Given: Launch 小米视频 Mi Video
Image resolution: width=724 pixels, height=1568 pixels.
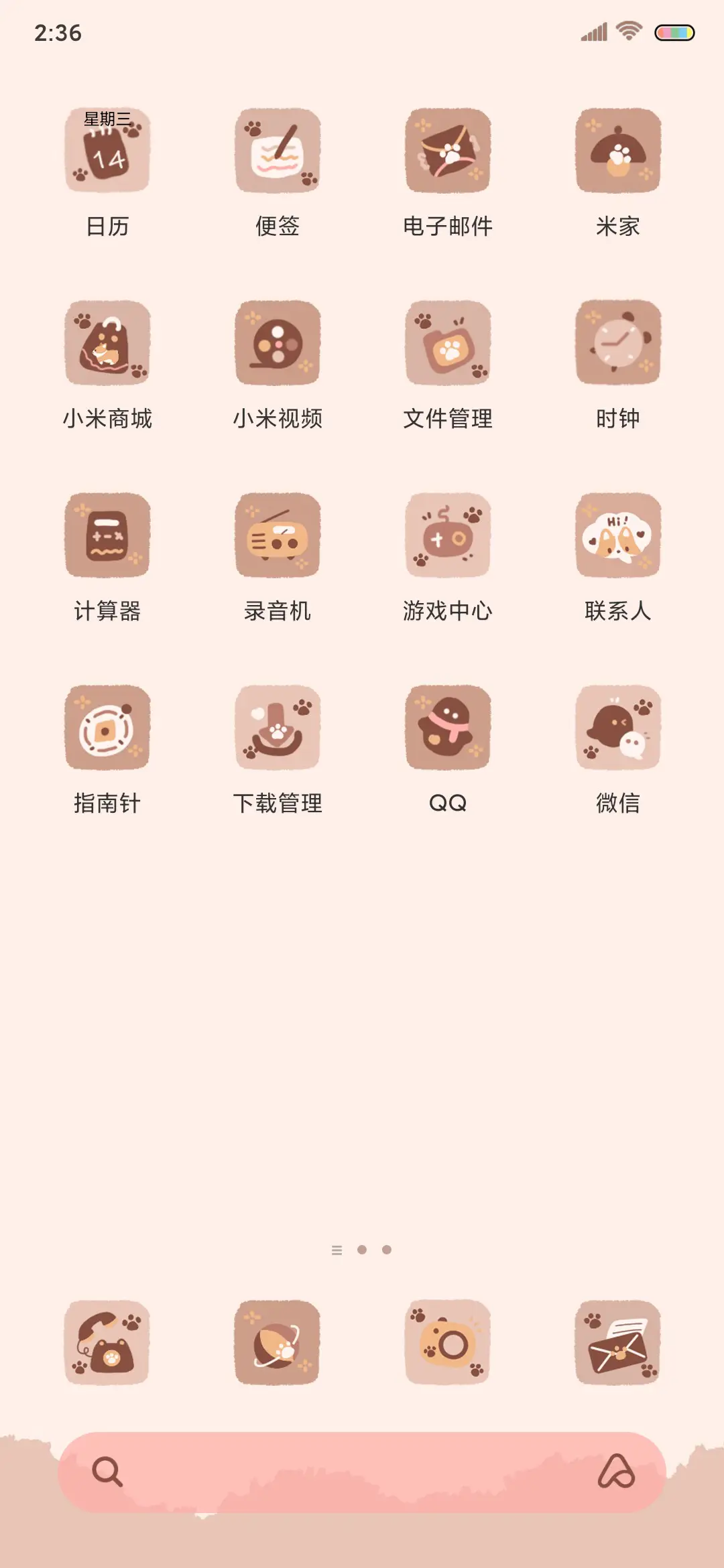Looking at the screenshot, I should 277,343.
